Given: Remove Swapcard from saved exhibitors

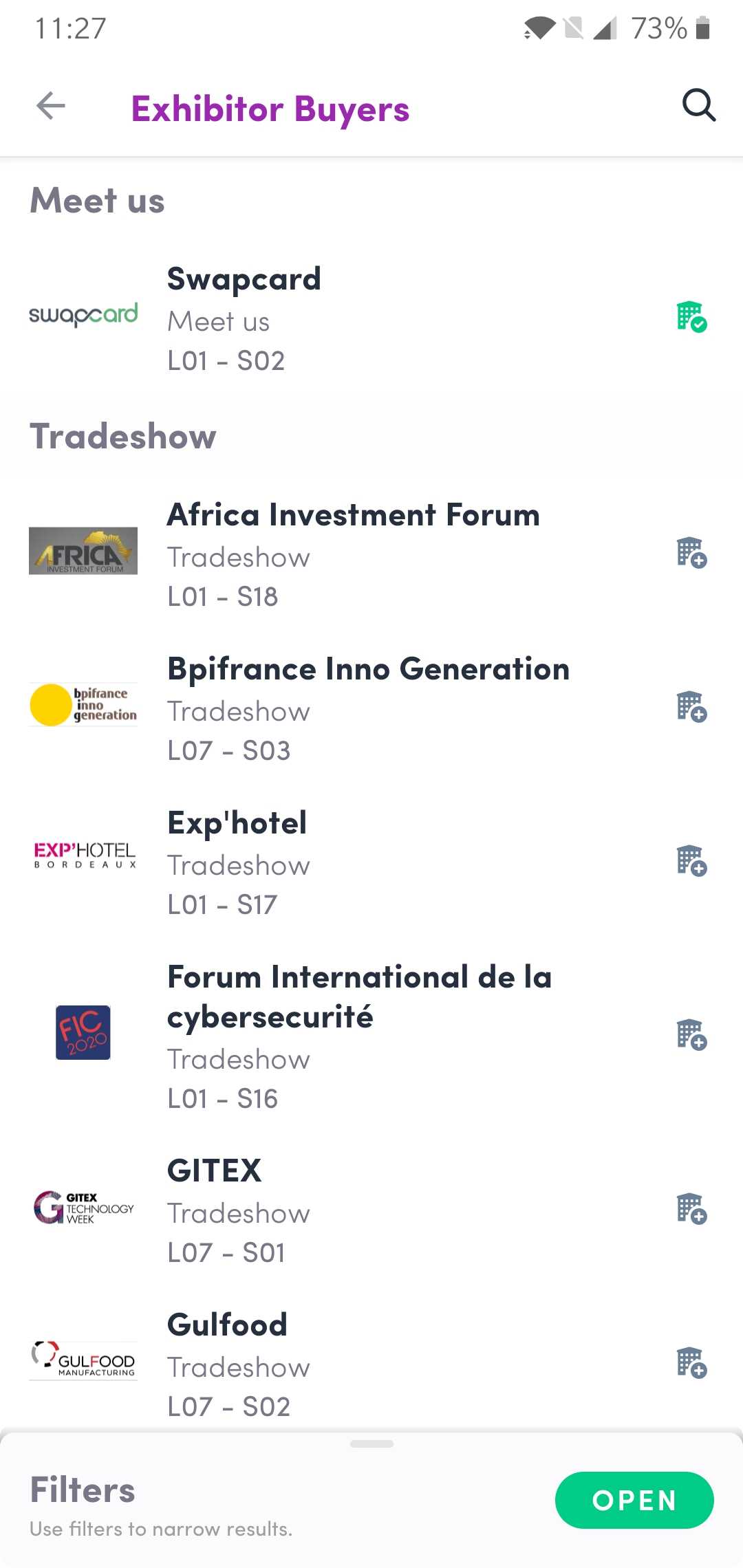Looking at the screenshot, I should (691, 317).
